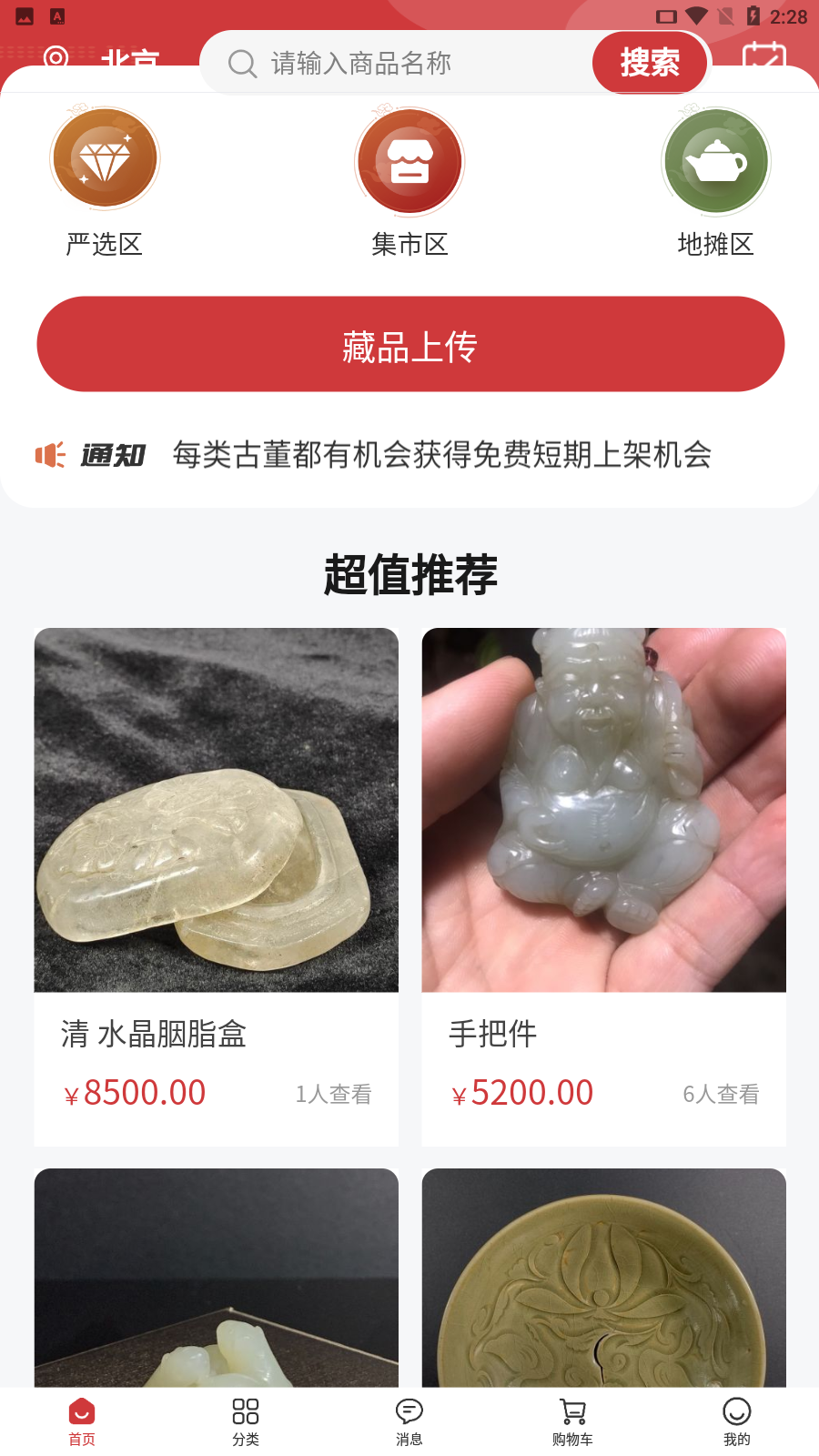Select the 严选区 diamond icon
The image size is (819, 1456).
click(104, 157)
